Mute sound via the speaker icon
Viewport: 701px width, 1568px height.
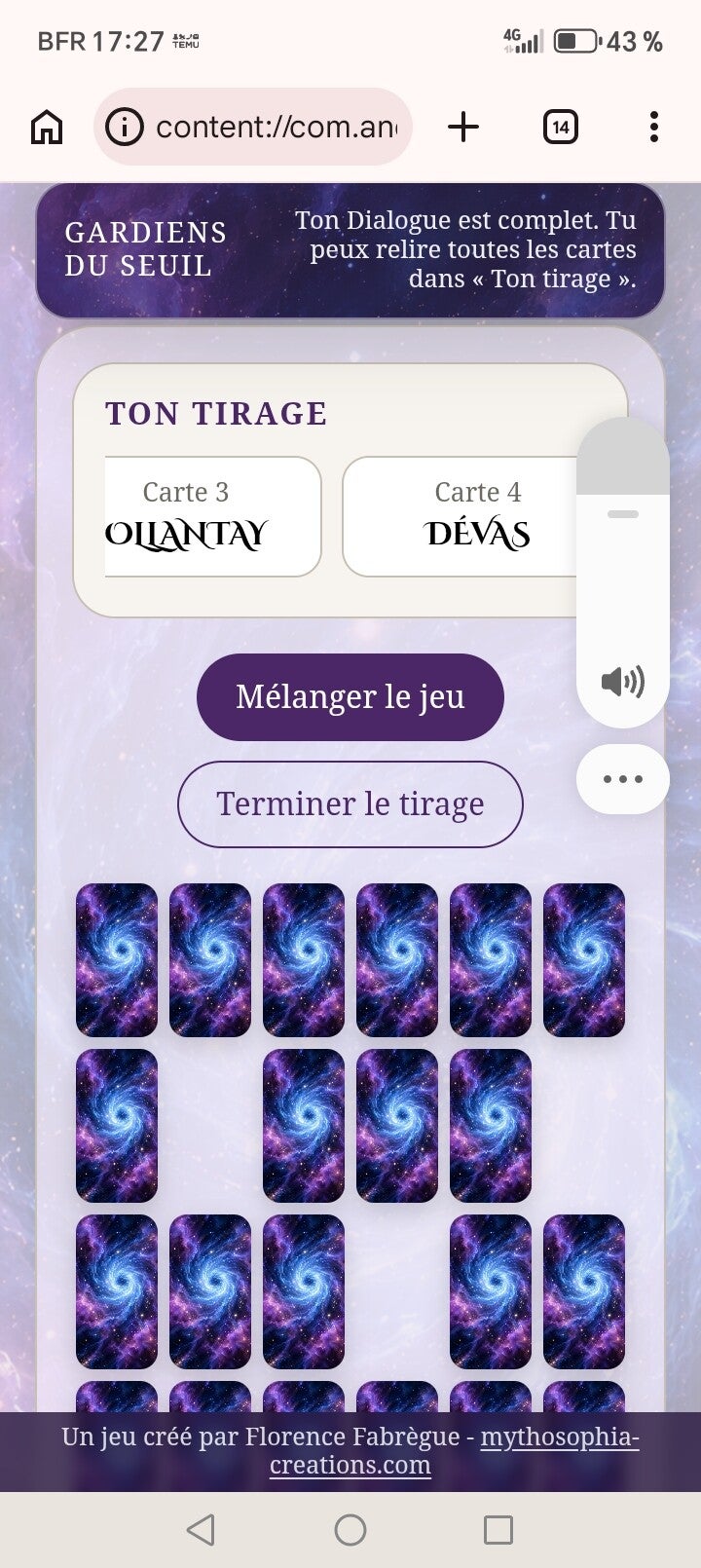(623, 681)
